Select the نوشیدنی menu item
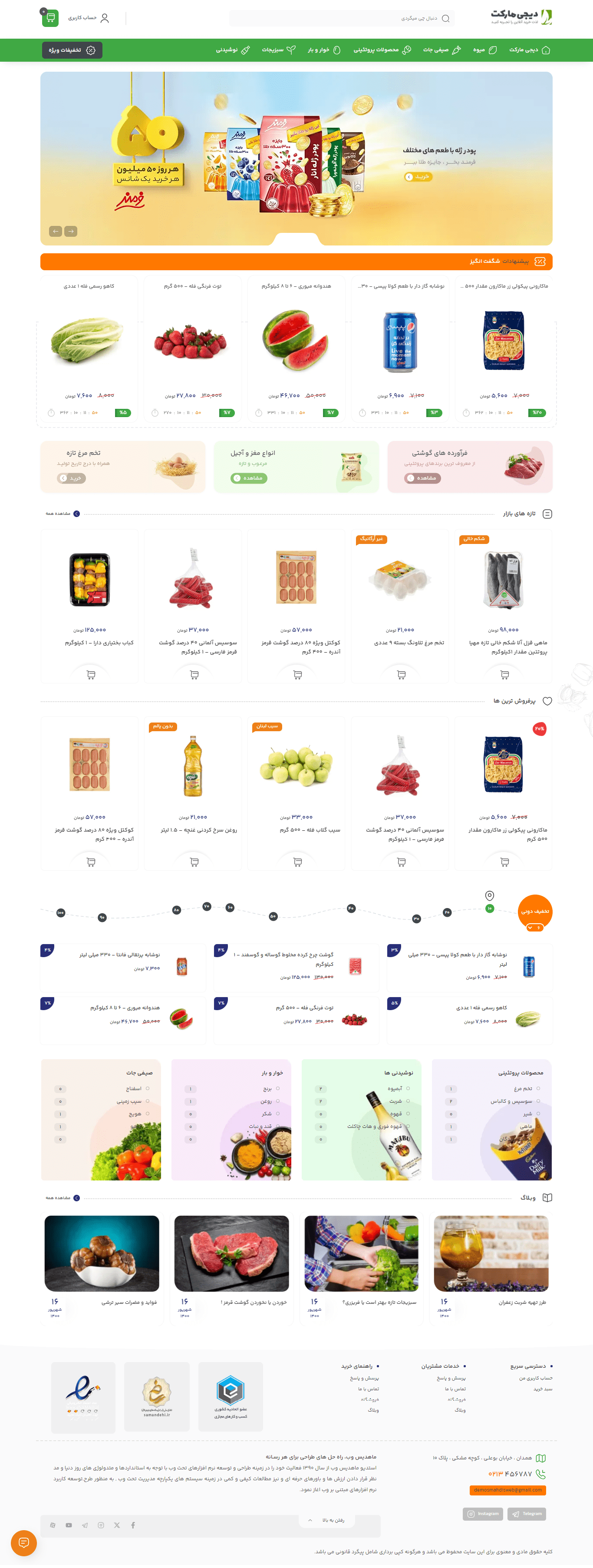 tap(232, 50)
